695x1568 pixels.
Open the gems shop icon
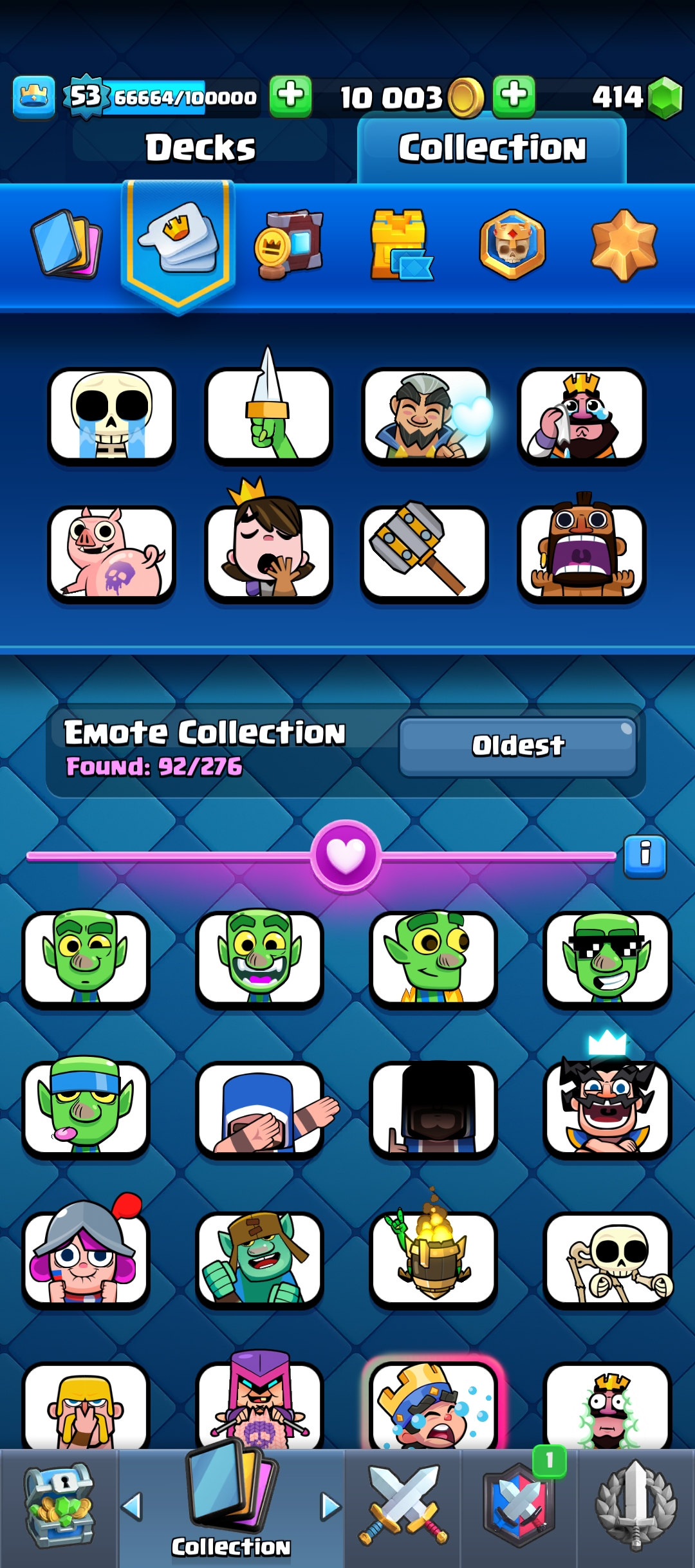(665, 98)
